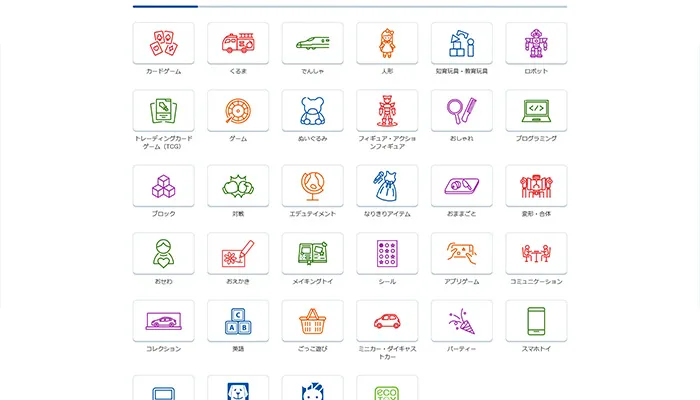Select the くるま category tile
700x400 pixels.
point(238,44)
